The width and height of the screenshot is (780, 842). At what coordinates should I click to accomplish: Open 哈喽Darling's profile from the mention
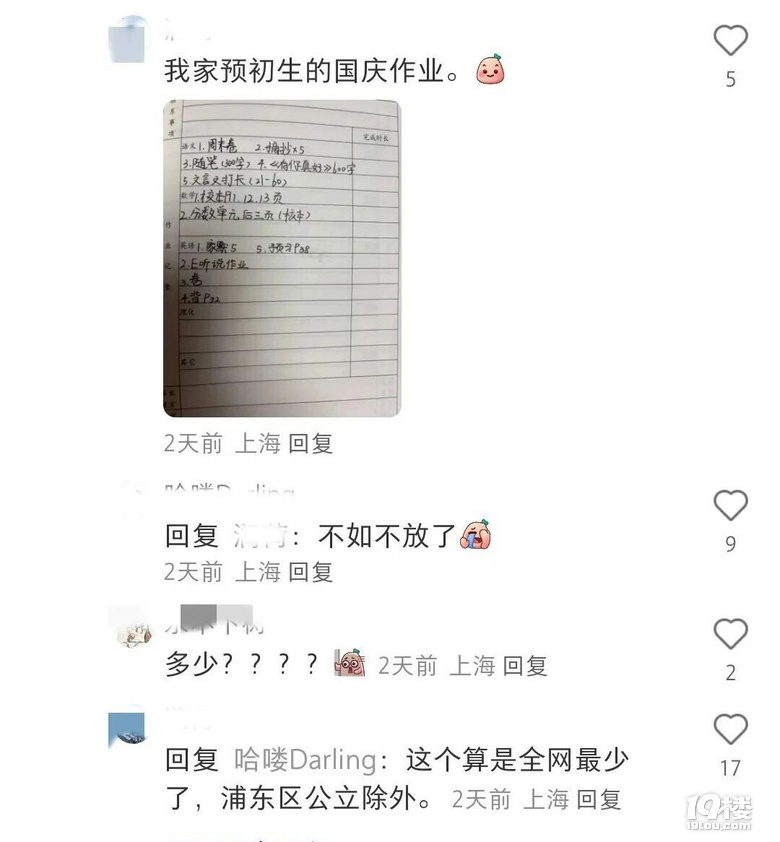pyautogui.click(x=304, y=760)
